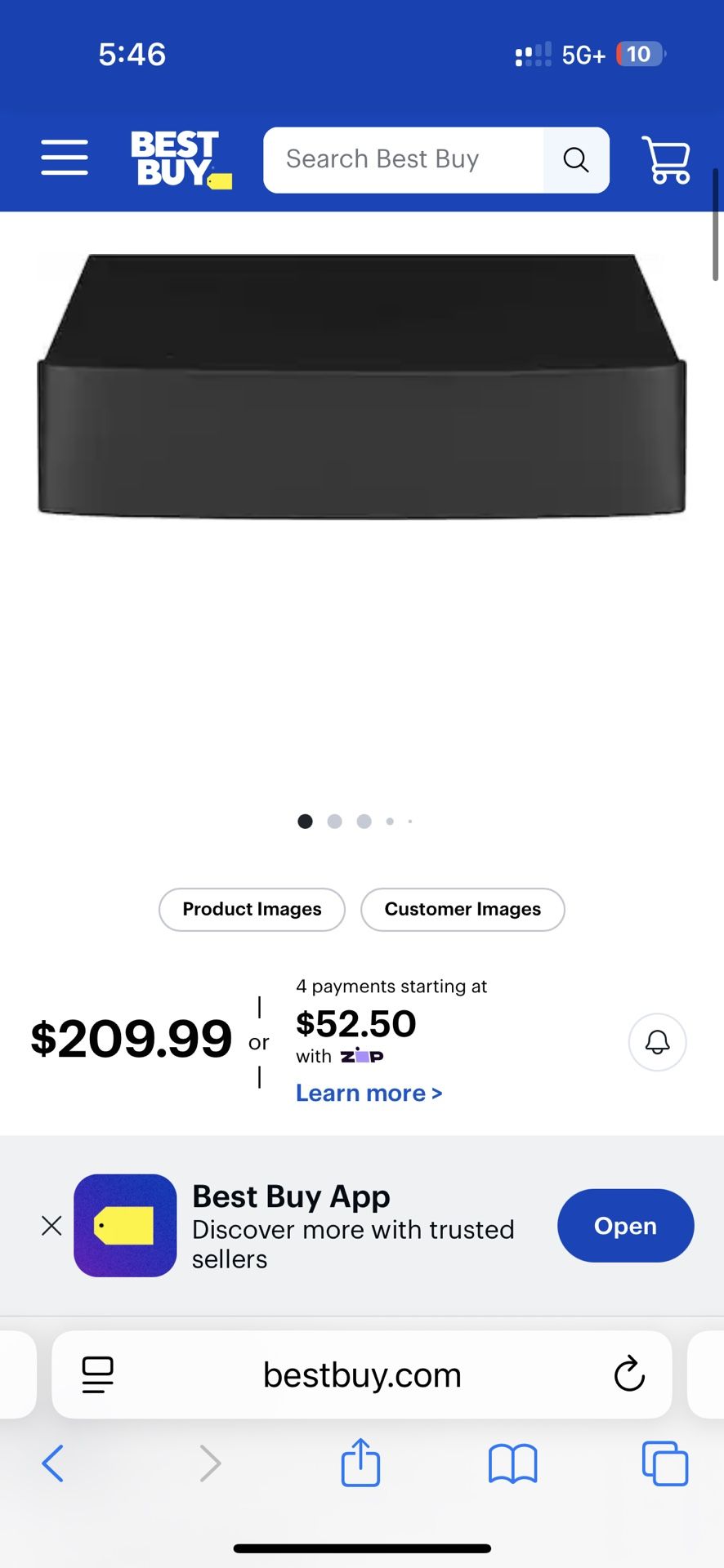724x1568 pixels.
Task: Open the hamburger navigation menu
Action: tap(64, 158)
